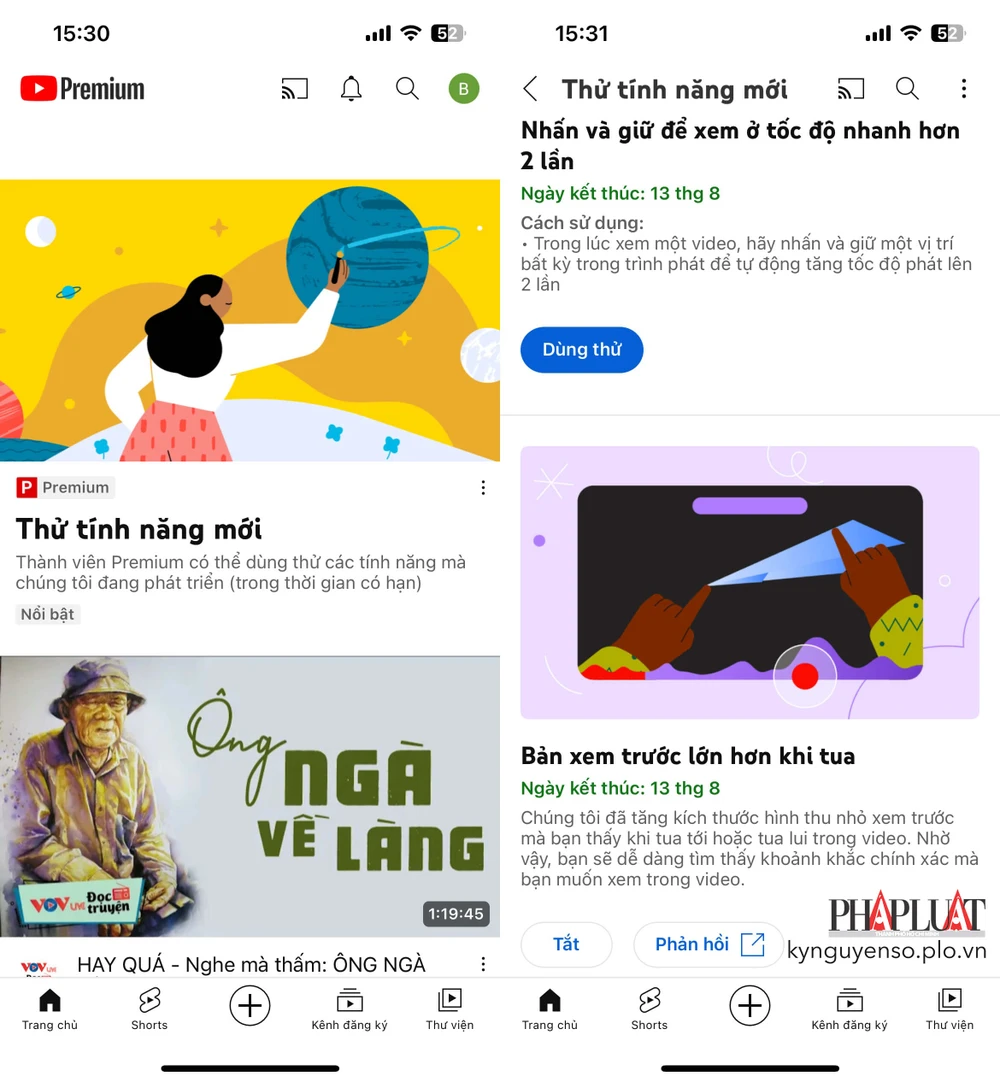Open overflow menu on Thử tính năng mới page
Screen dimensions: 1000x1082
[963, 89]
